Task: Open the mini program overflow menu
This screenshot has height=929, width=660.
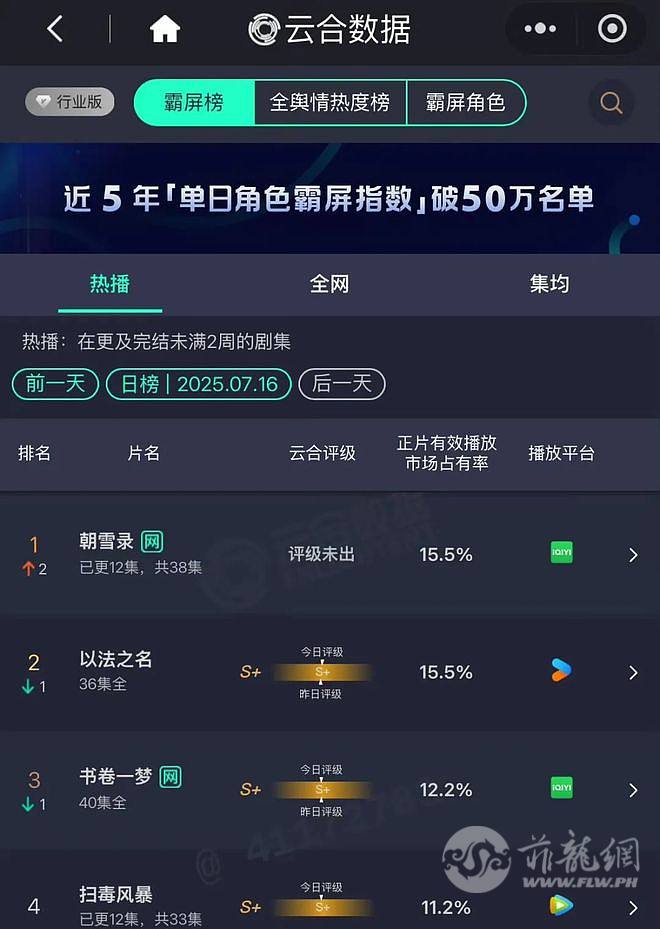Action: coord(540,30)
